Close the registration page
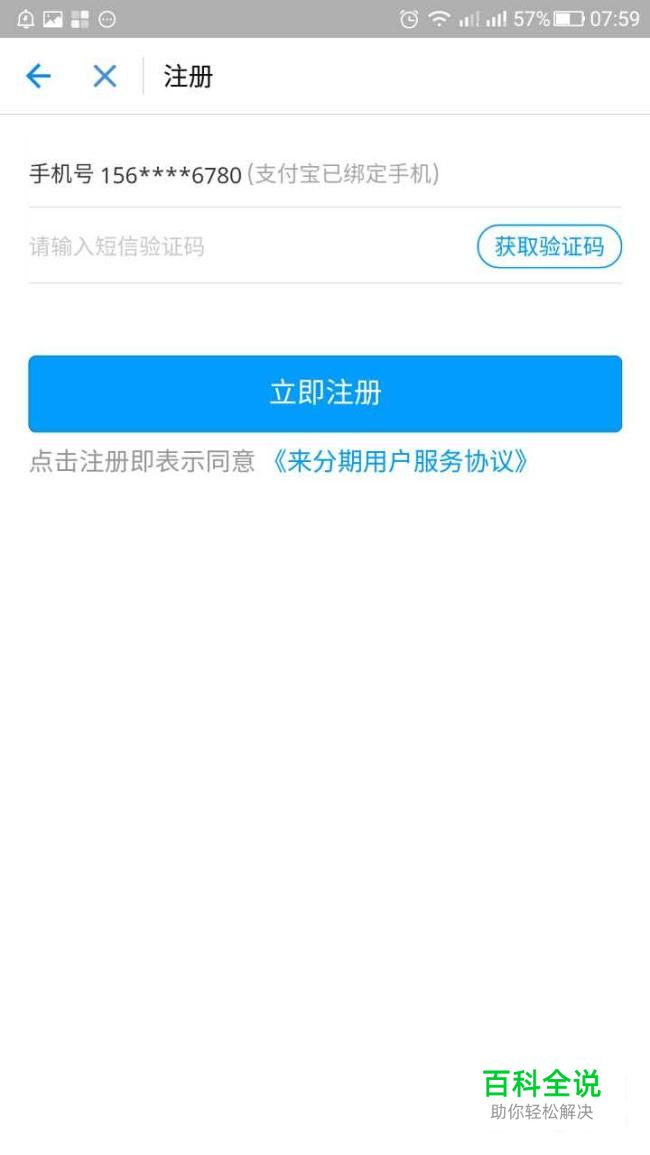Screen dimensions: 650x1155 [x=105, y=76]
